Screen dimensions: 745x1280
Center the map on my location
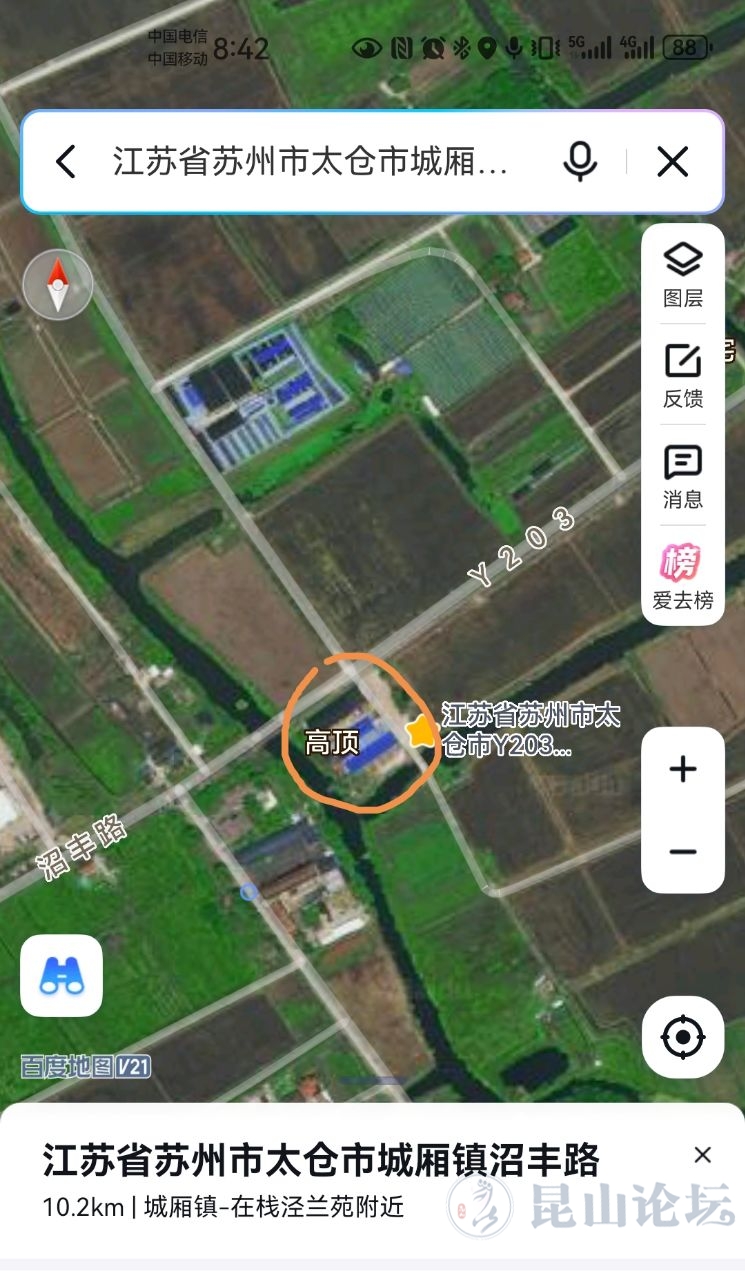(x=683, y=1037)
